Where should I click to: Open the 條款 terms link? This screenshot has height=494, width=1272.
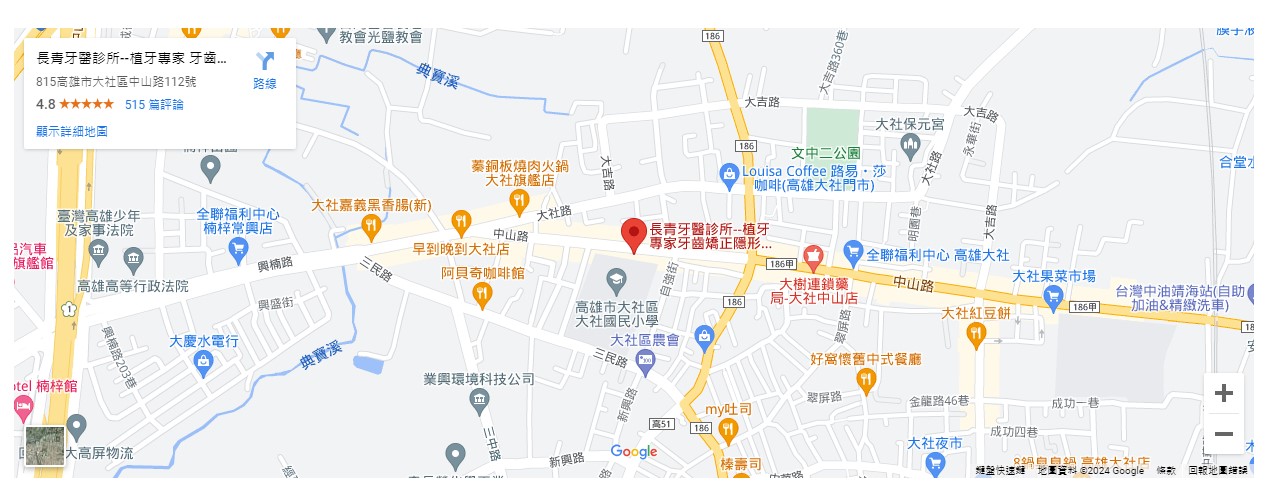1166,470
